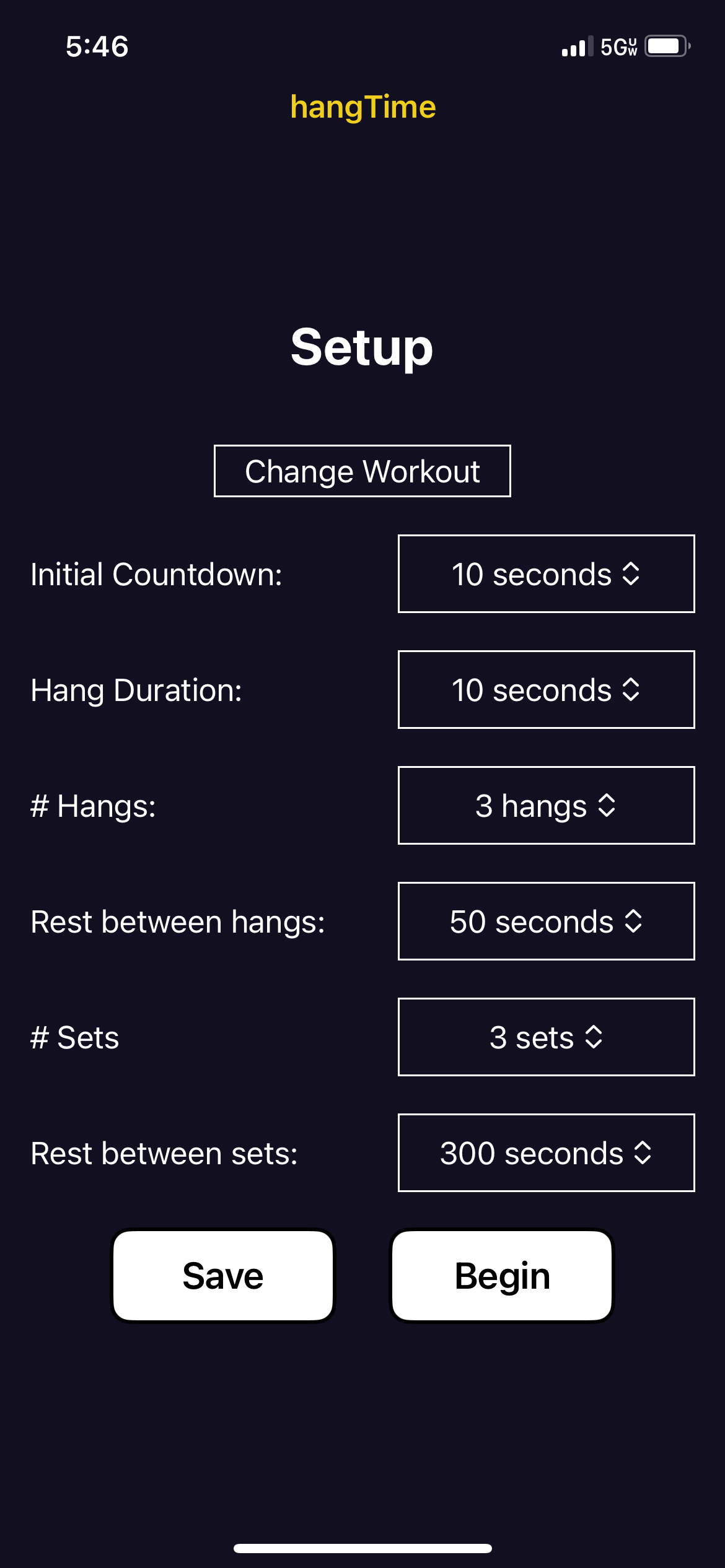Change the Hang Duration value
Screen dimensions: 725x1568
[546, 690]
